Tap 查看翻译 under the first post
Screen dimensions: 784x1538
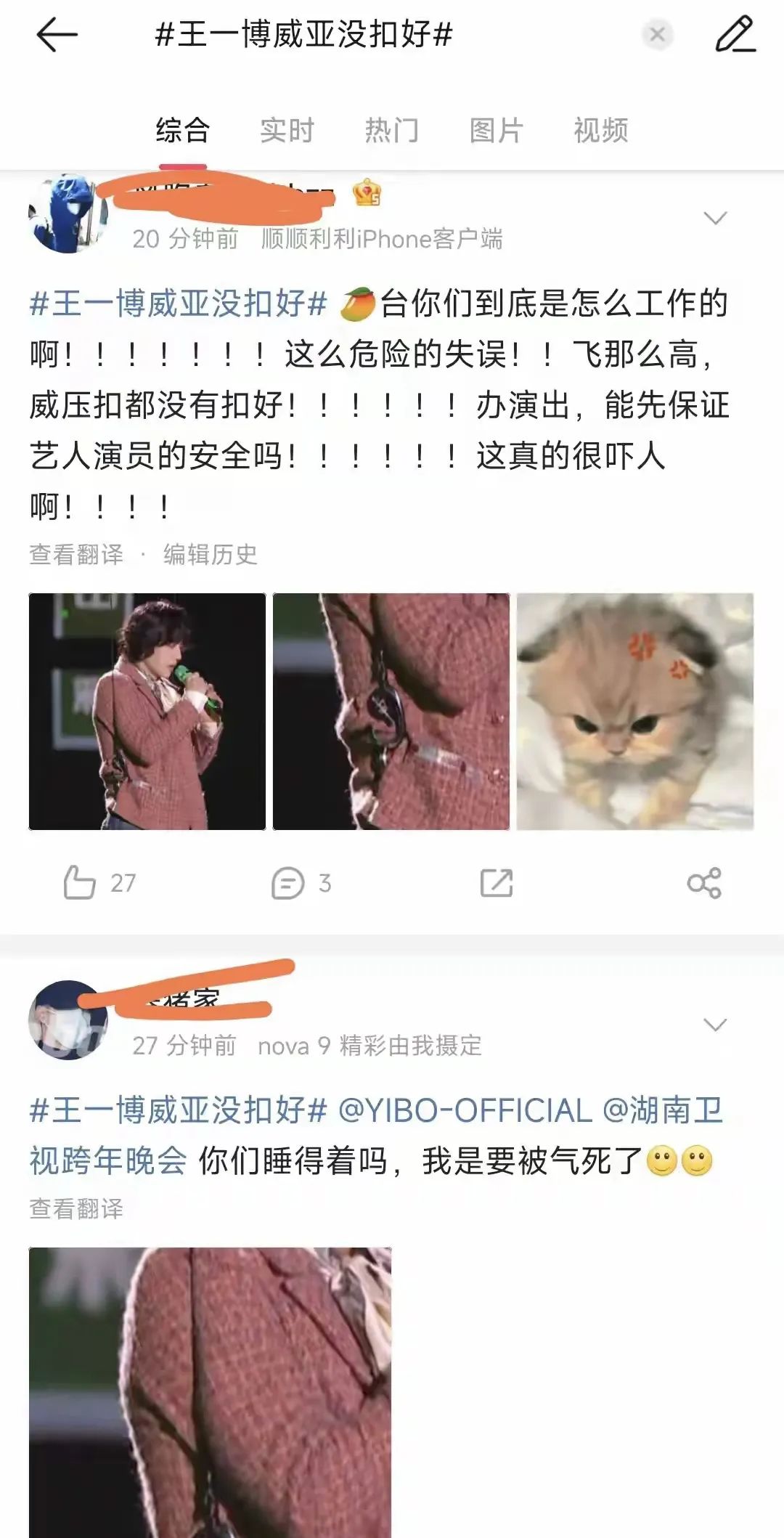pyautogui.click(x=76, y=554)
